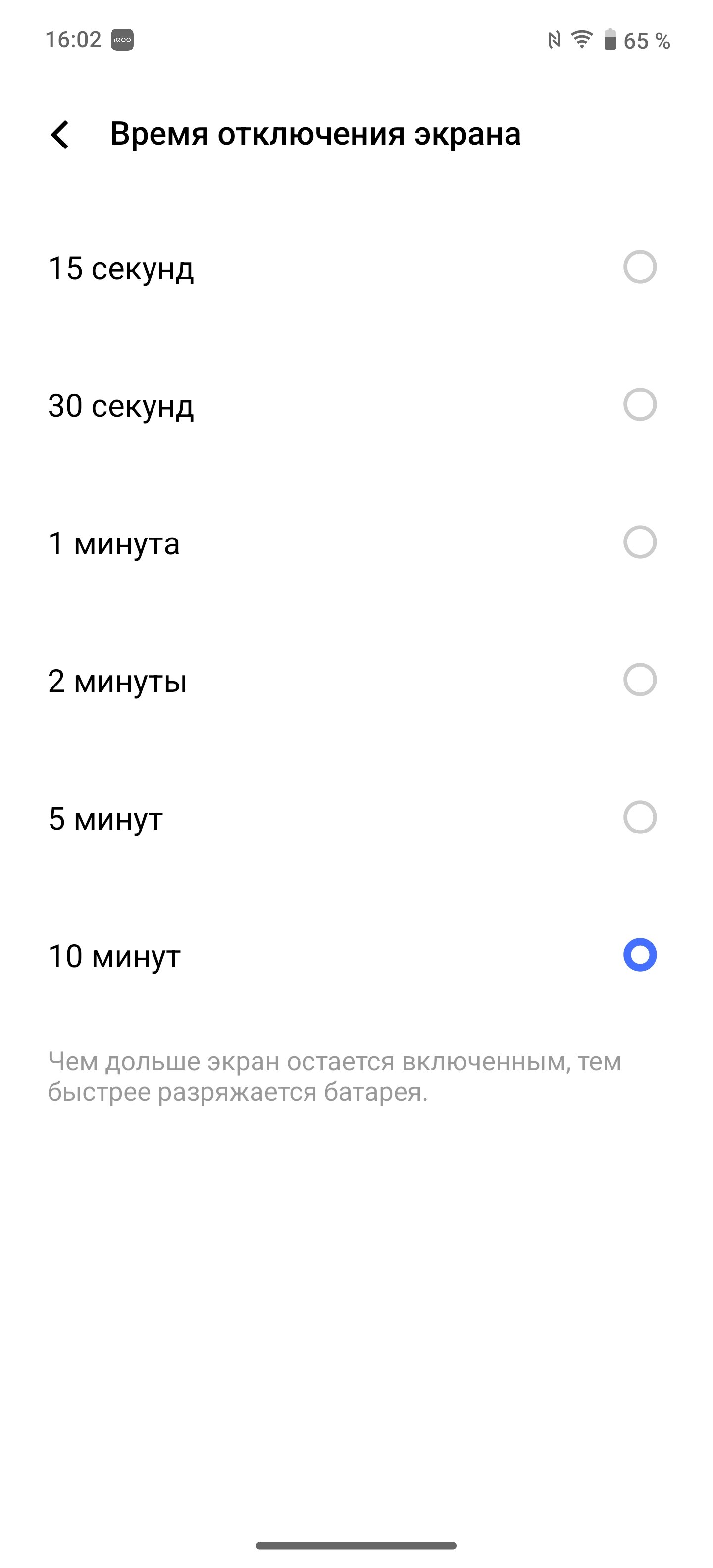
Task: Set screen timeout to 1 минута
Action: (356, 542)
